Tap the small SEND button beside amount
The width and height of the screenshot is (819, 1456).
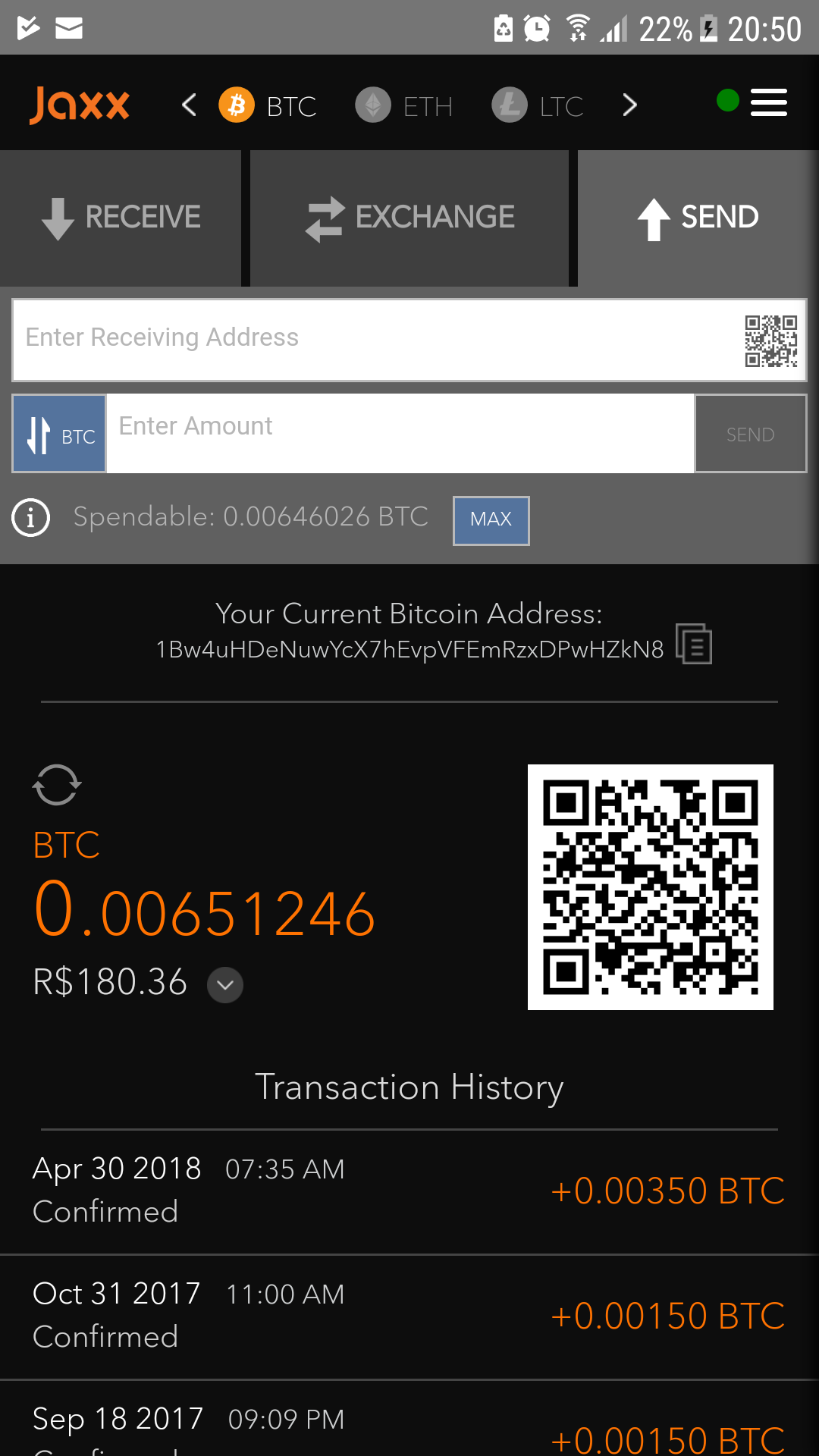pos(750,435)
